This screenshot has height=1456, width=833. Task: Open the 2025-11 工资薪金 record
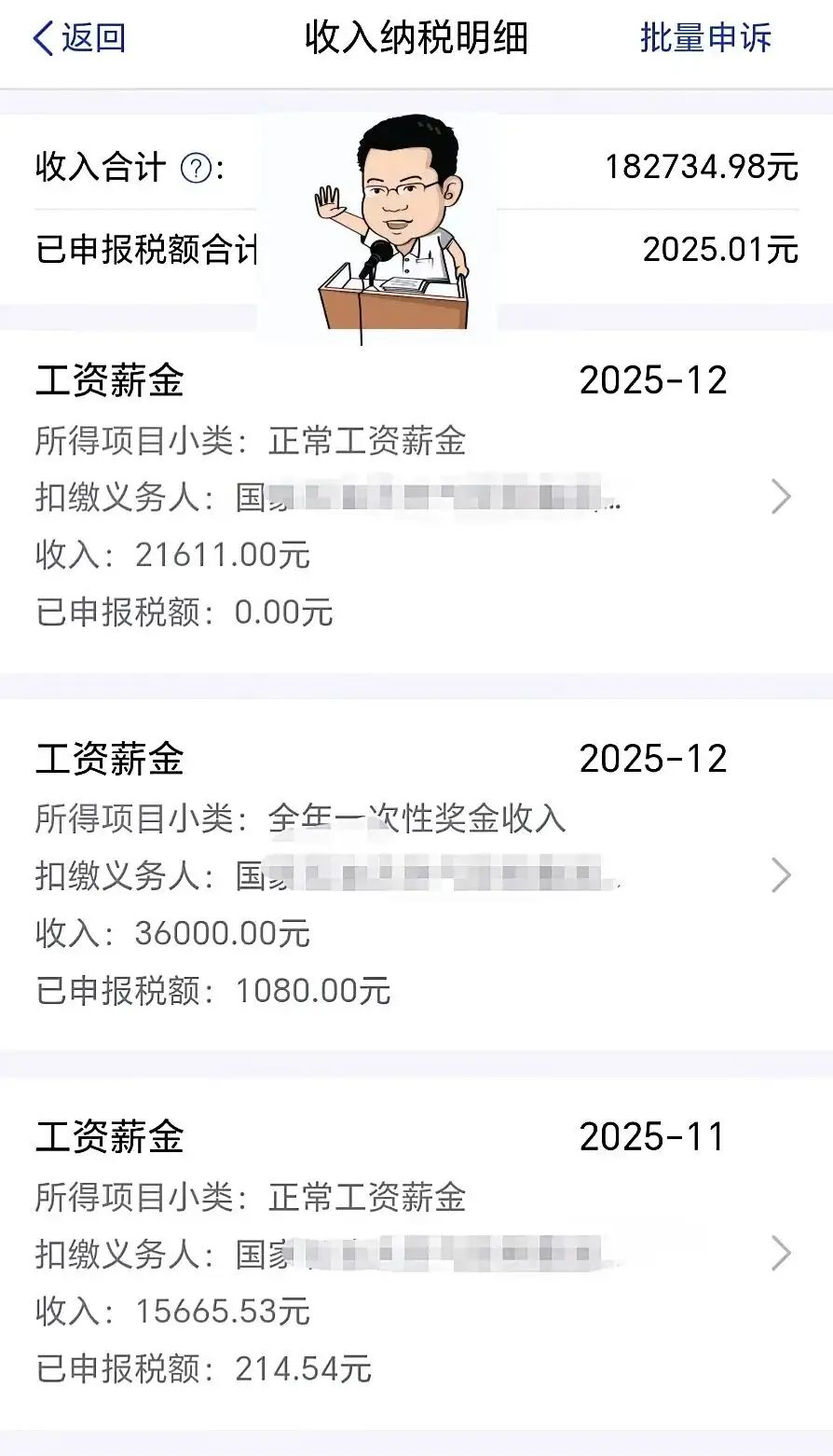pos(416,1254)
